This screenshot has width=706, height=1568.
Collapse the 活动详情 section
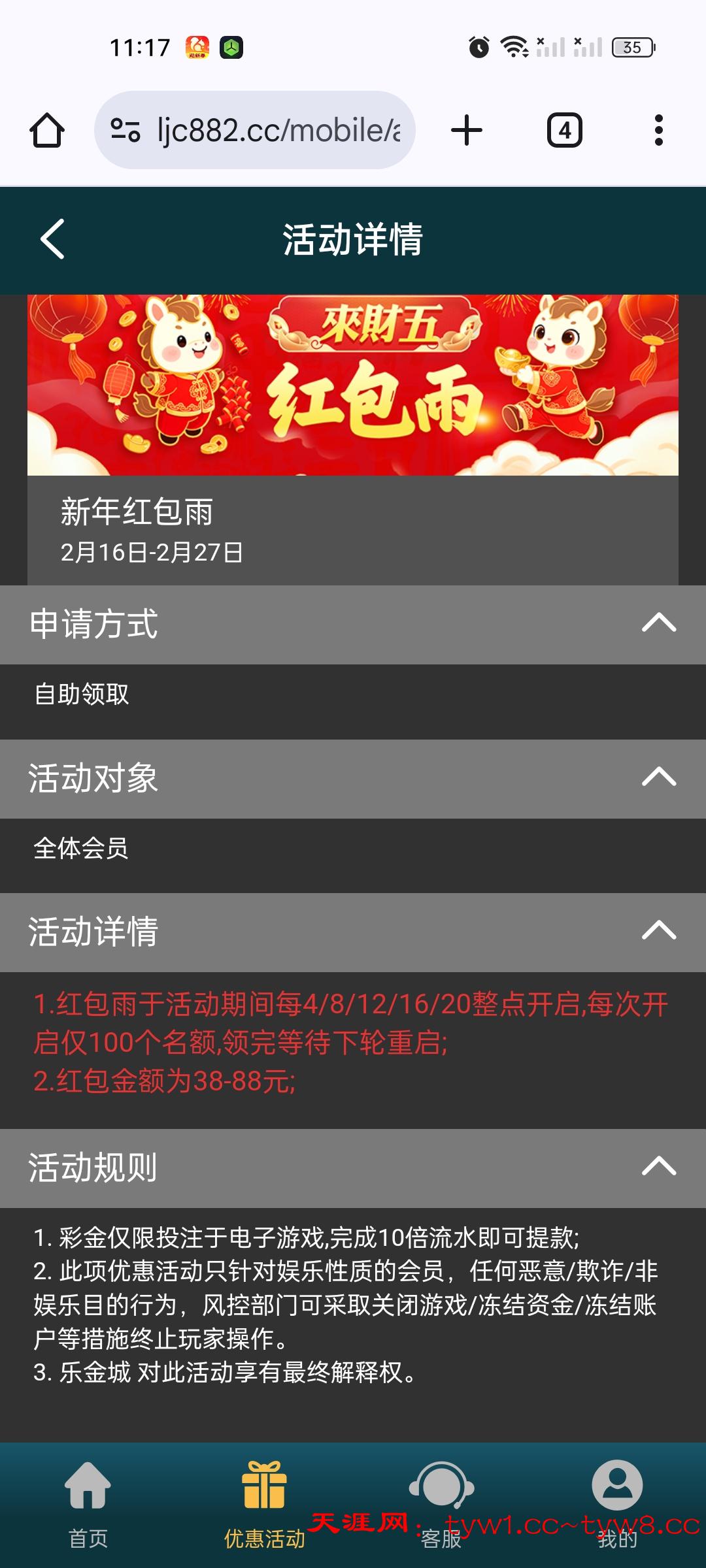point(658,930)
